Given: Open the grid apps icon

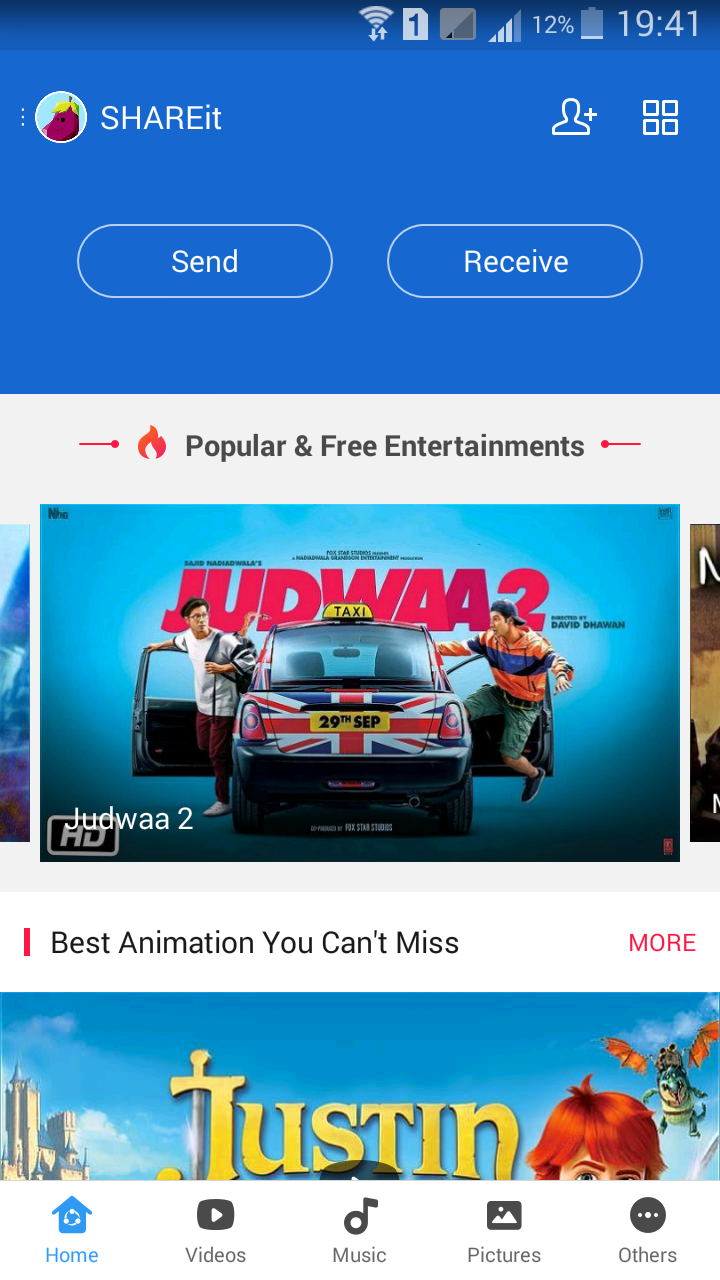Looking at the screenshot, I should tap(660, 118).
